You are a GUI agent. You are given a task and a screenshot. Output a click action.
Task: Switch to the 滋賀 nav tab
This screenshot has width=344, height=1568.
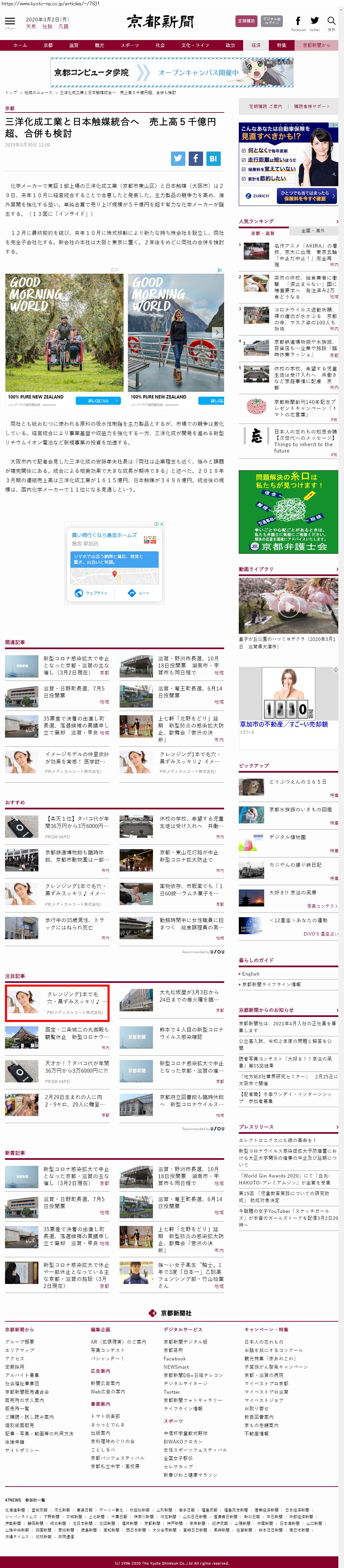click(74, 45)
